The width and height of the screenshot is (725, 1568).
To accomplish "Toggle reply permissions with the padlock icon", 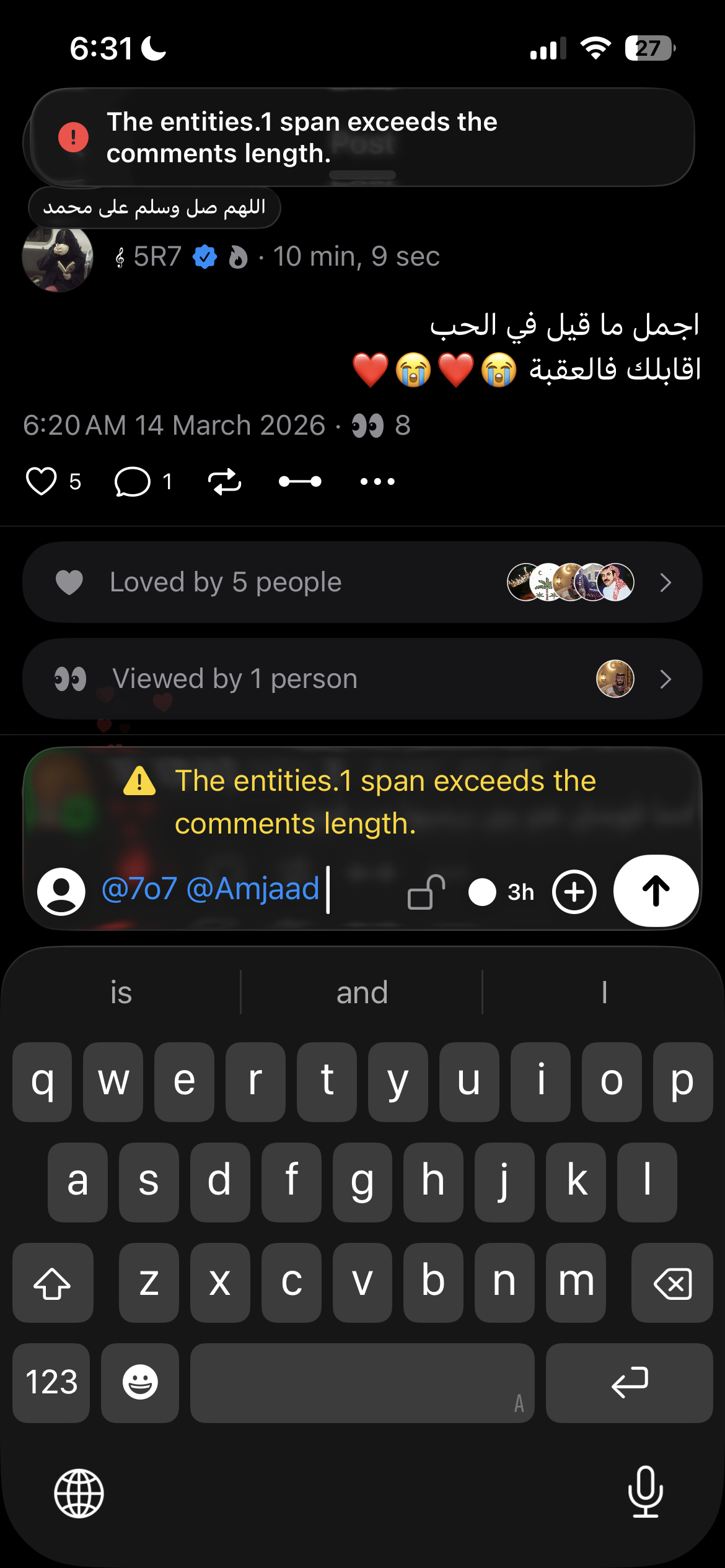I will point(424,892).
